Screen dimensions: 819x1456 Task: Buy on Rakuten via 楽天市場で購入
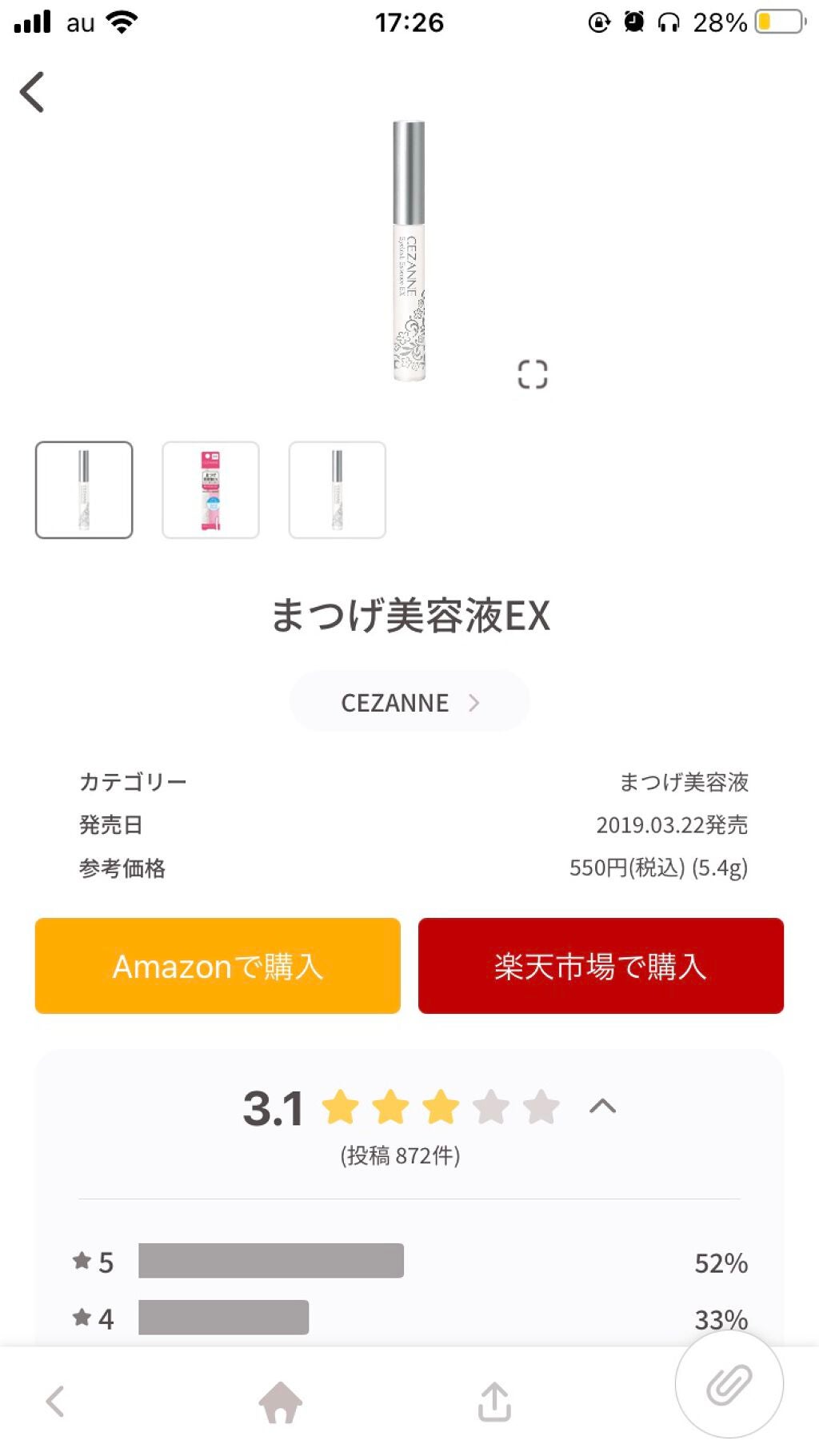coord(601,966)
